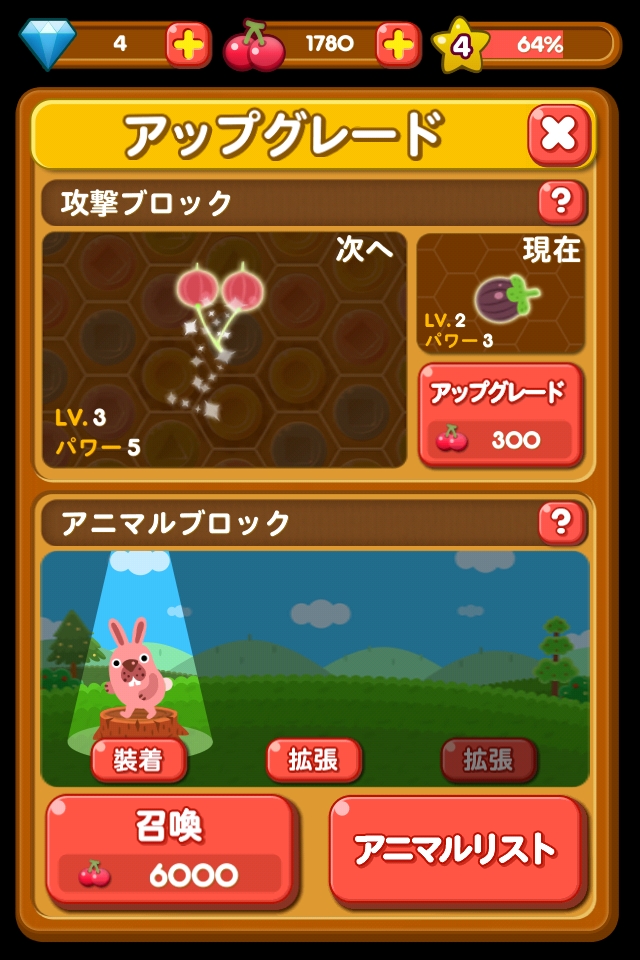Add more cherries with the plus button
The height and width of the screenshot is (960, 640).
[397, 44]
